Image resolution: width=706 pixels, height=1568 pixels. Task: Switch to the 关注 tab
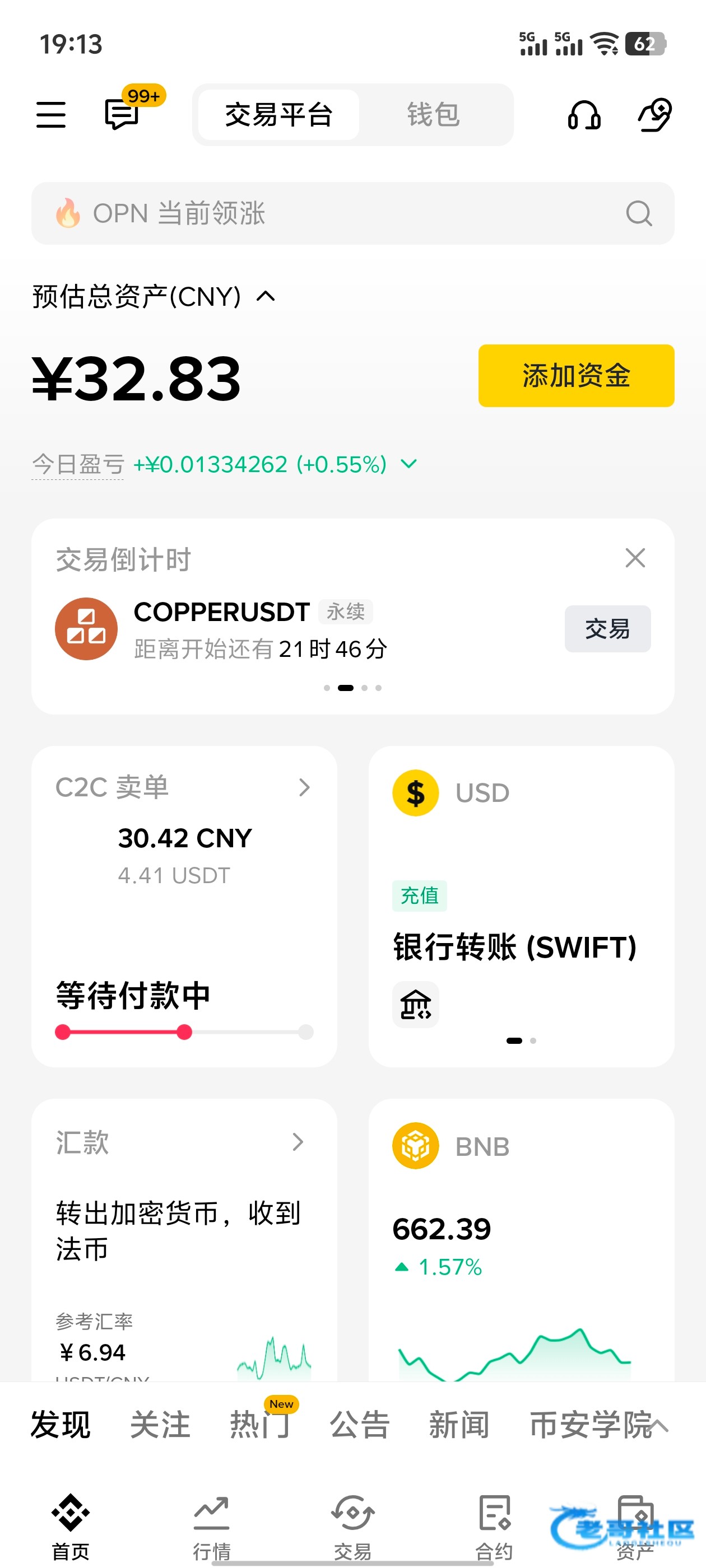click(160, 1424)
